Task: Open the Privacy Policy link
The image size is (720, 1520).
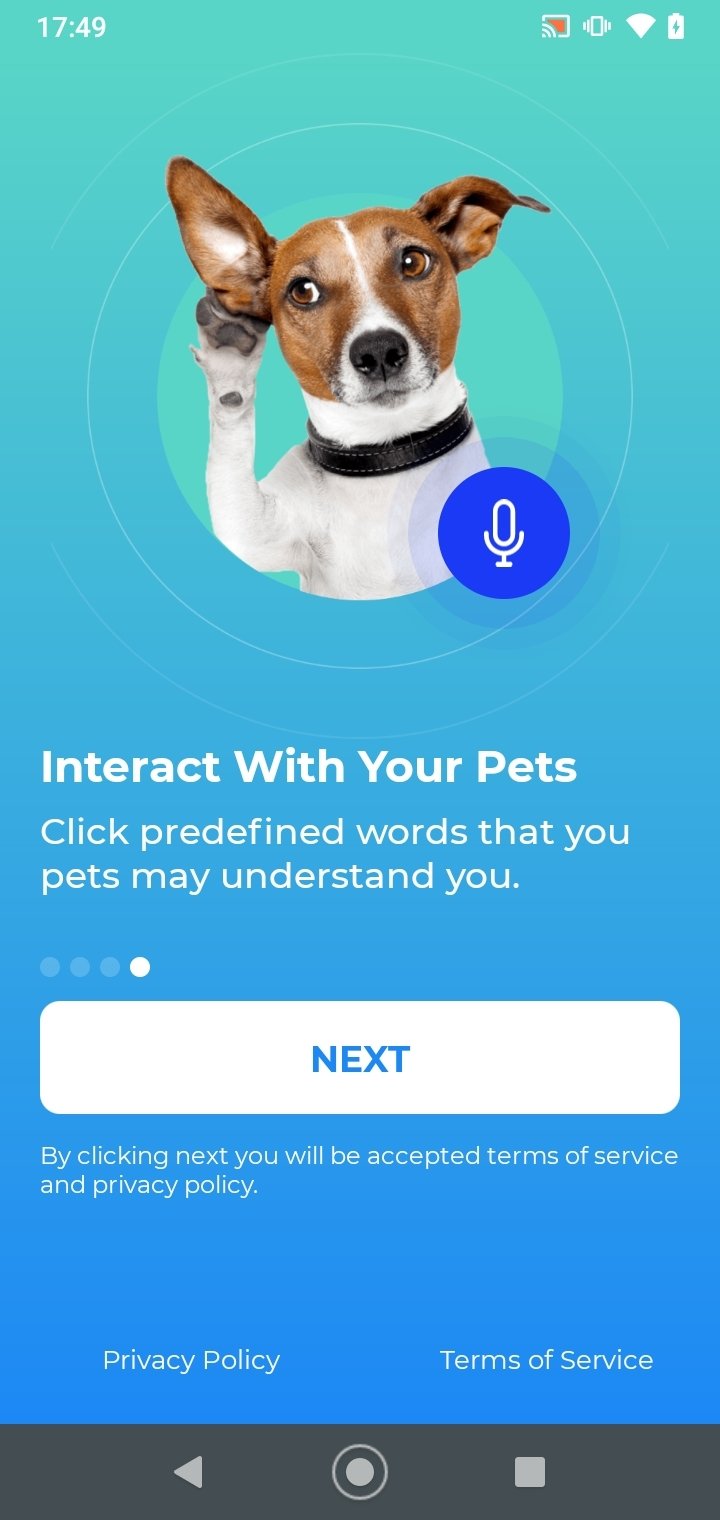Action: (x=191, y=1360)
